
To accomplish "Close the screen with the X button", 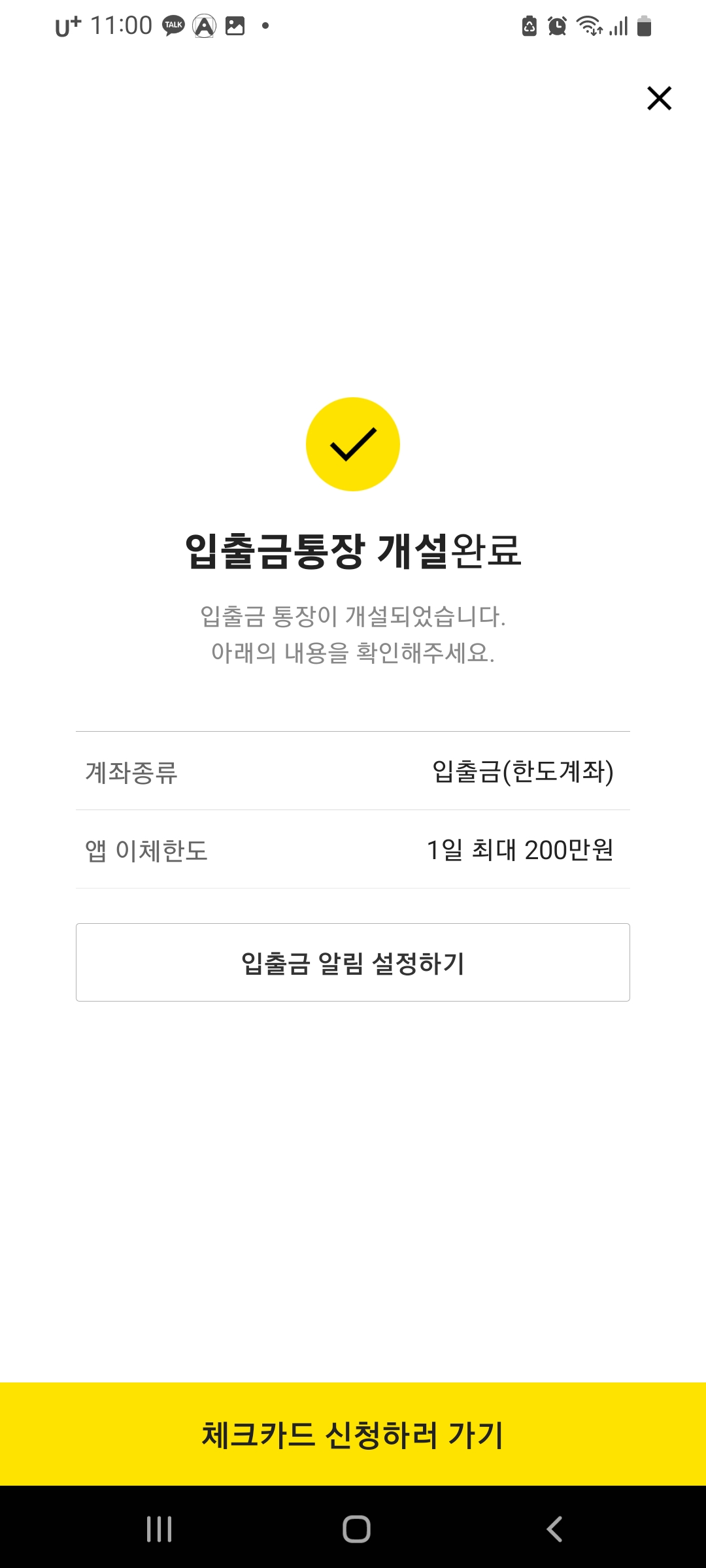I will [x=658, y=98].
